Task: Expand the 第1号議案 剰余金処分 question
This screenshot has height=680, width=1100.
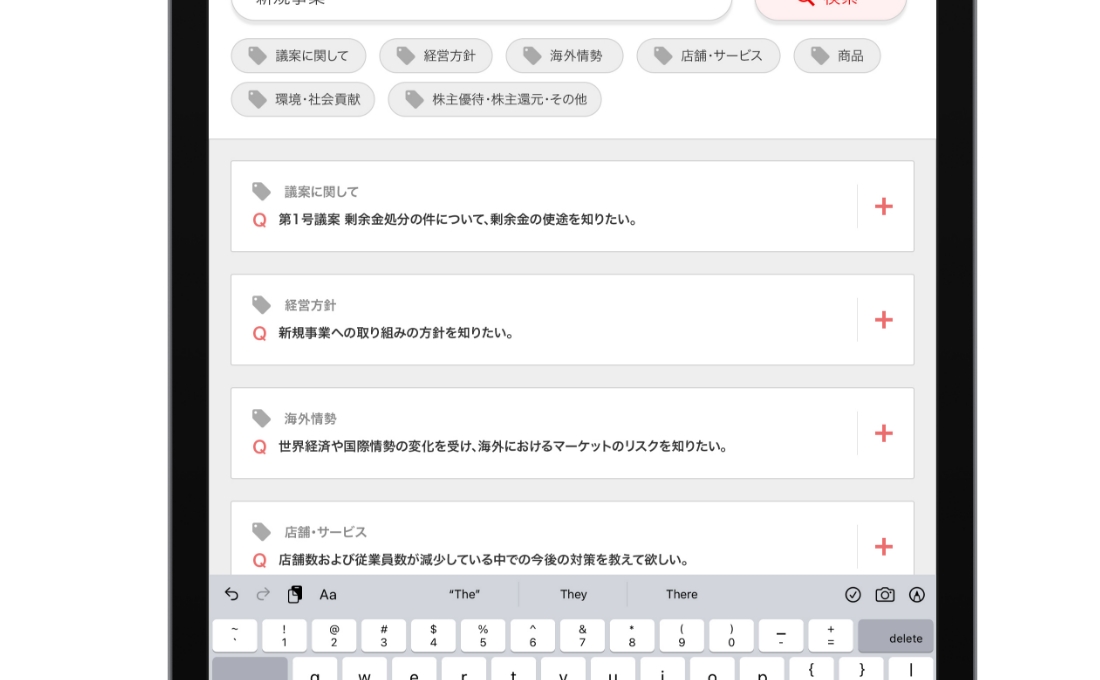Action: 883,206
